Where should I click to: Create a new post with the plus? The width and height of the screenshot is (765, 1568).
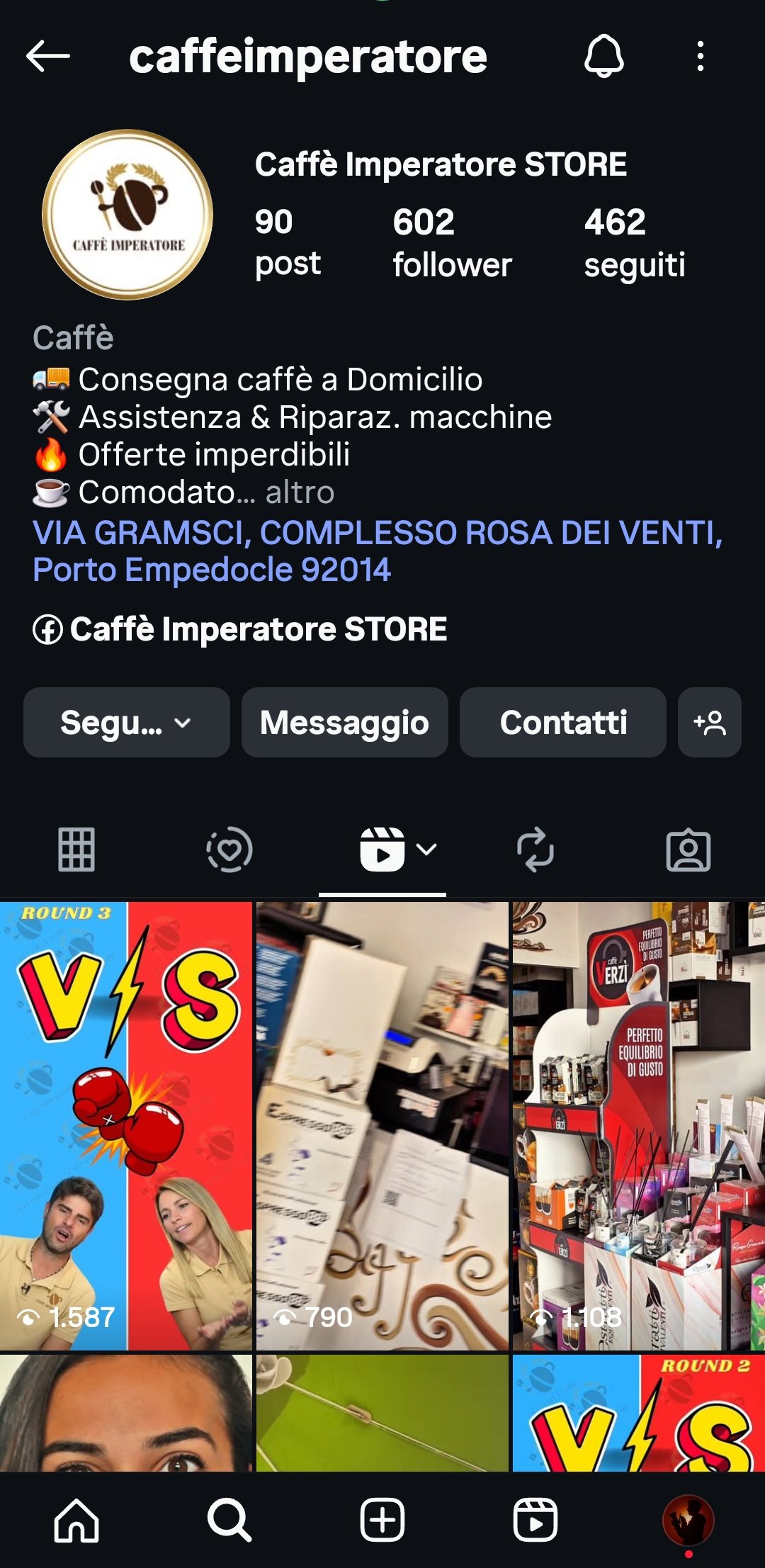[382, 1520]
